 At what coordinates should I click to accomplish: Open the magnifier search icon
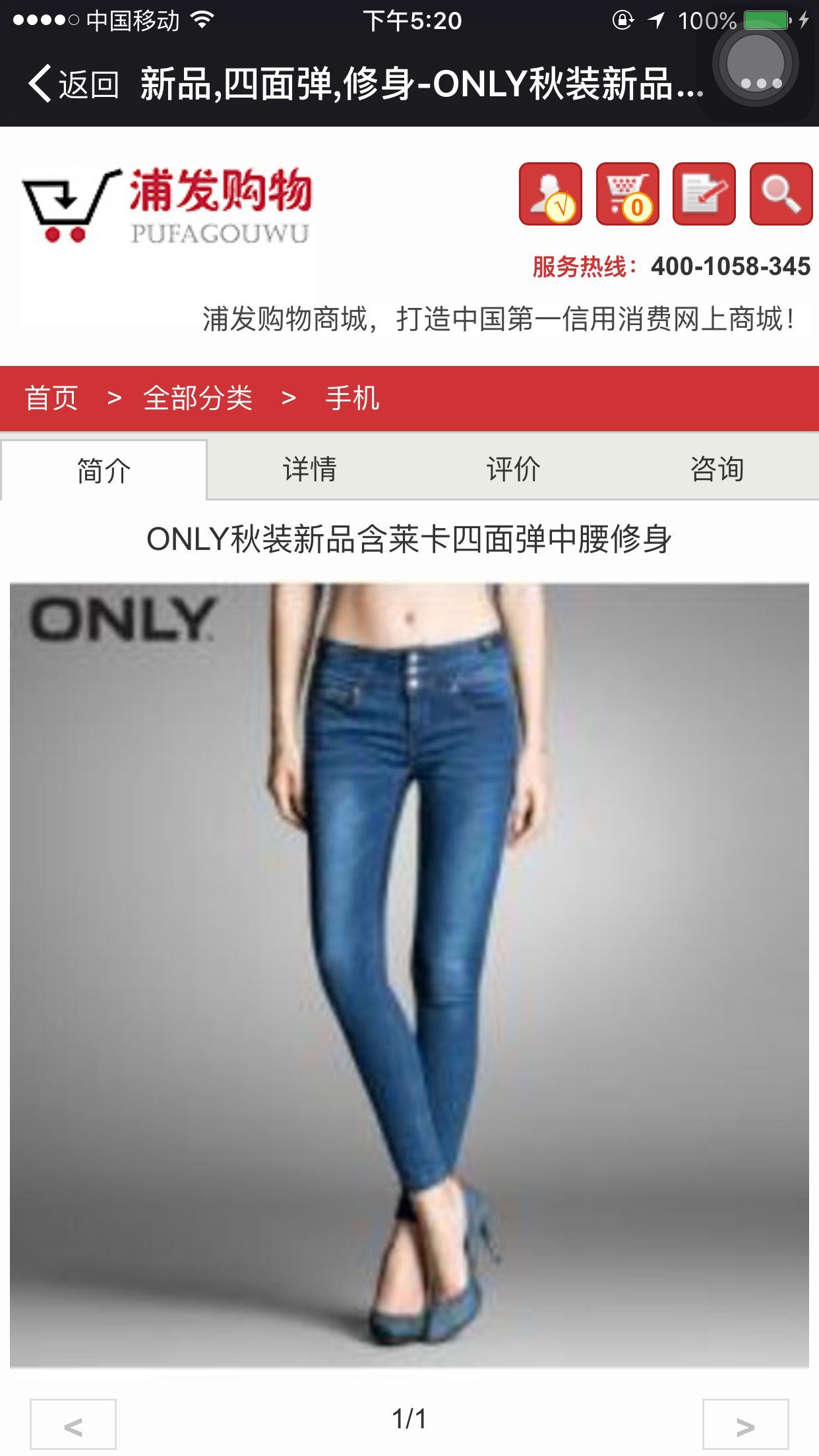point(781,194)
